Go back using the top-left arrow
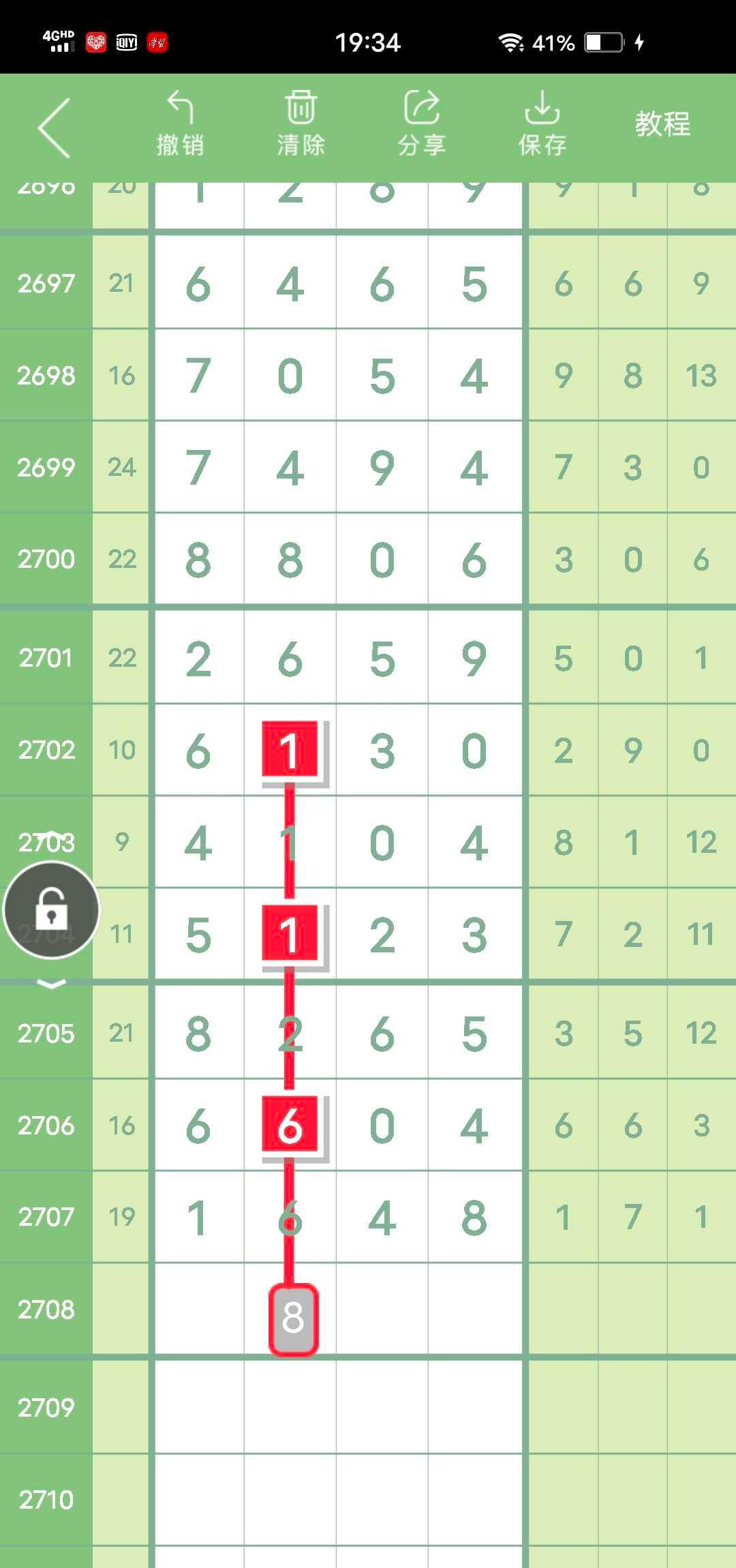This screenshot has height=1568, width=736. tap(55, 127)
